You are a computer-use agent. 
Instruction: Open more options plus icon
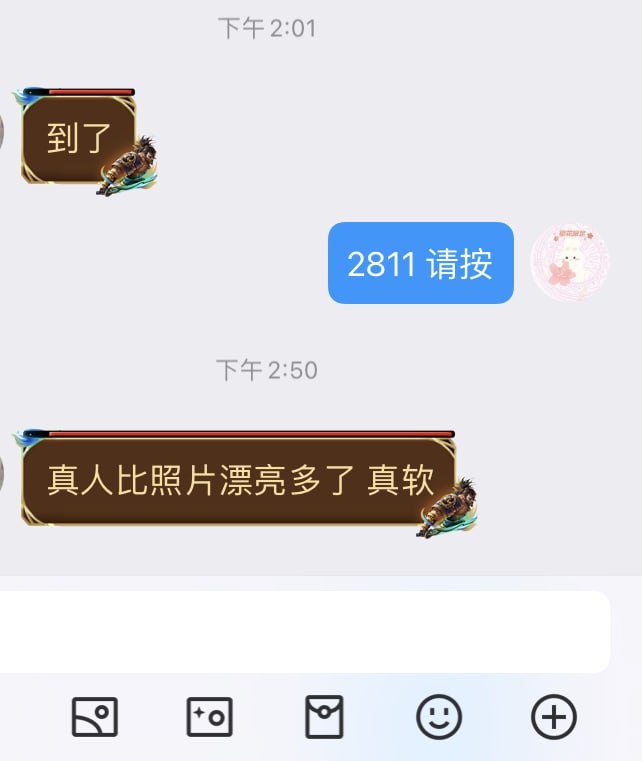(x=553, y=717)
